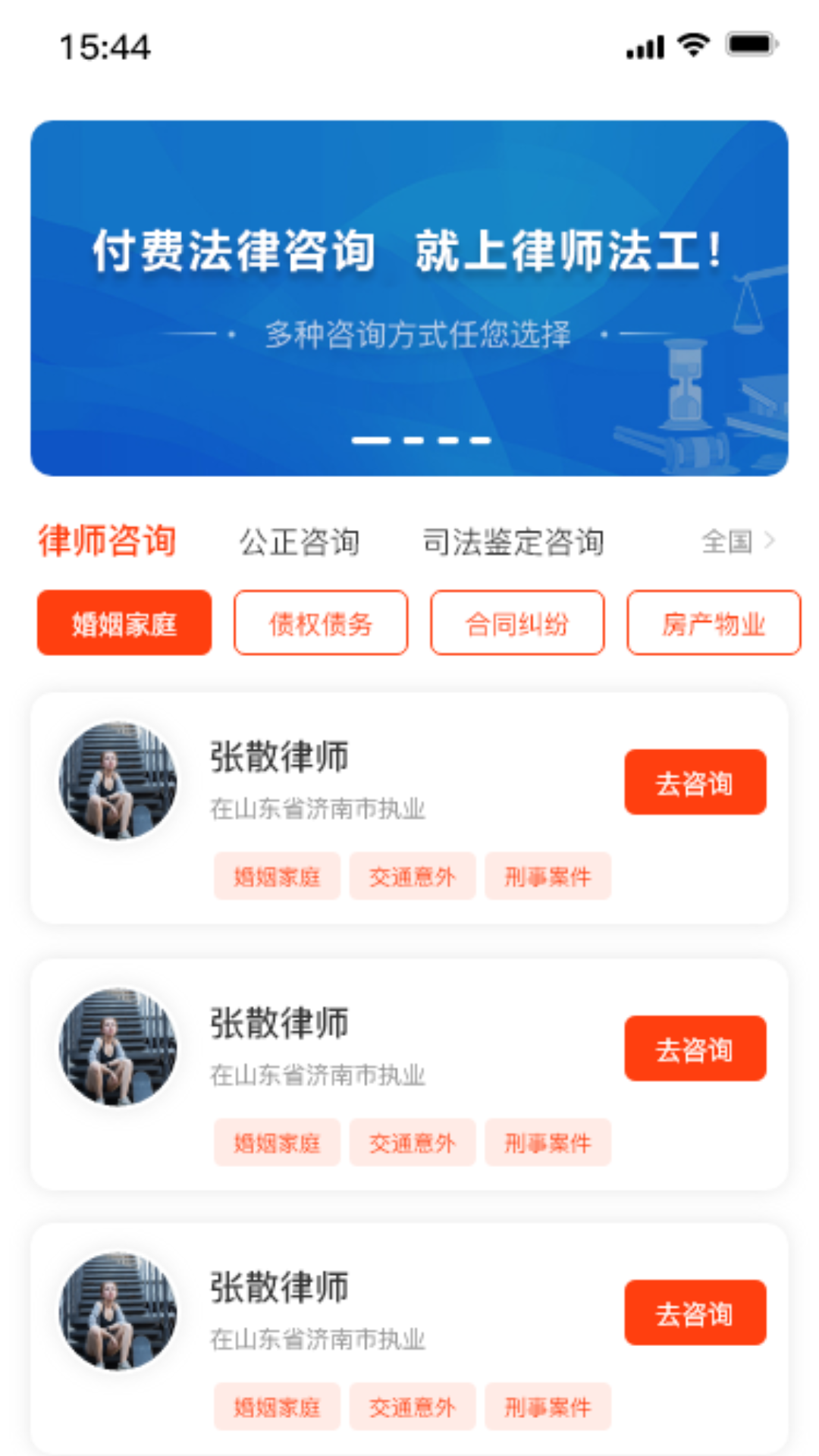Select the 合同纠纷 filter chip
Image resolution: width=819 pixels, height=1456 pixels.
pyautogui.click(x=516, y=622)
